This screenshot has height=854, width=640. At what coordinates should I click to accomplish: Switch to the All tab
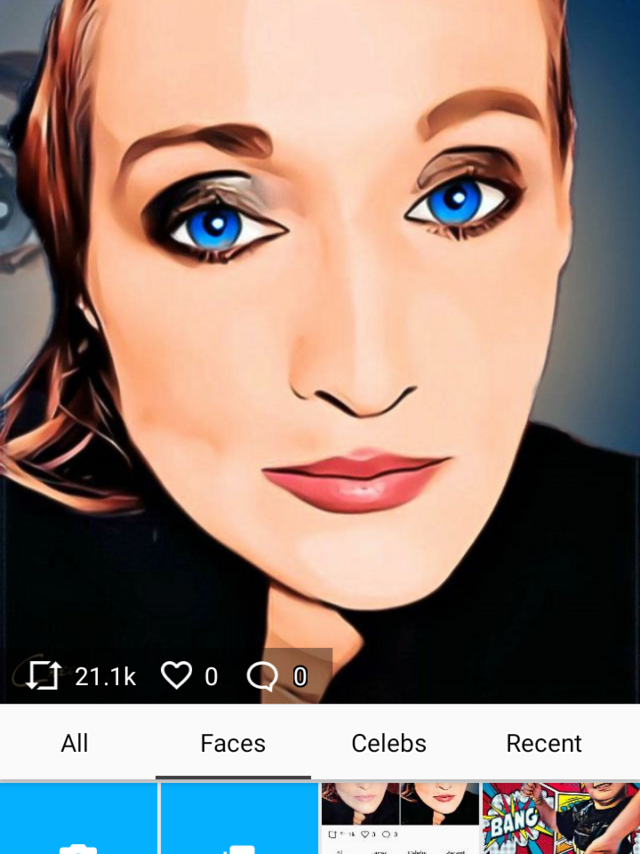click(x=75, y=743)
